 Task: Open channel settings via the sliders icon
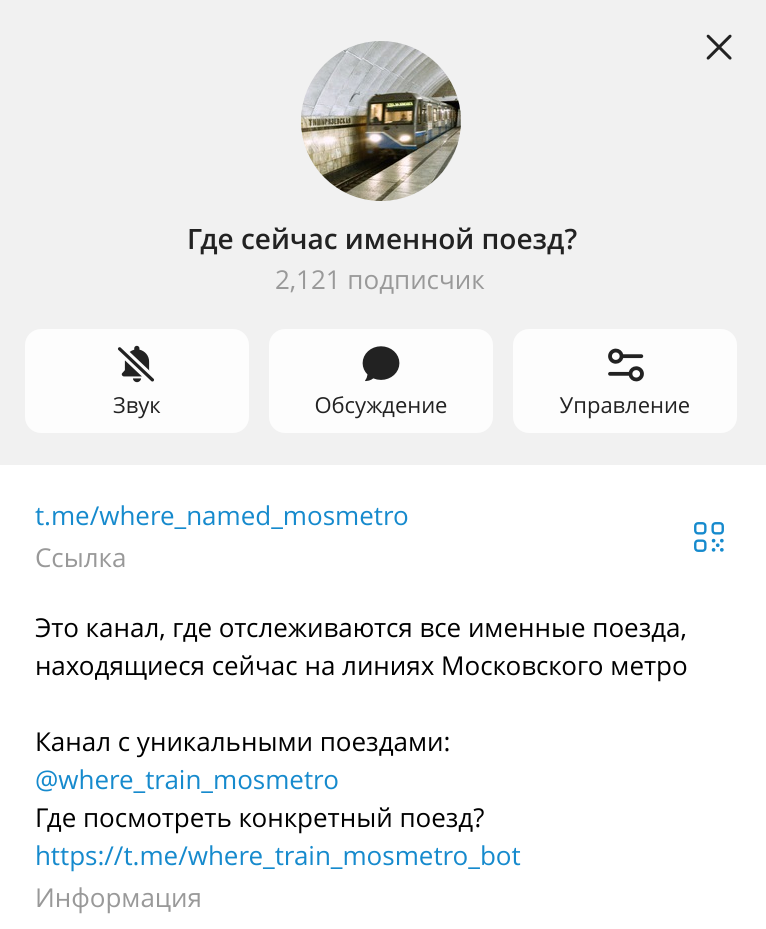pos(625,363)
